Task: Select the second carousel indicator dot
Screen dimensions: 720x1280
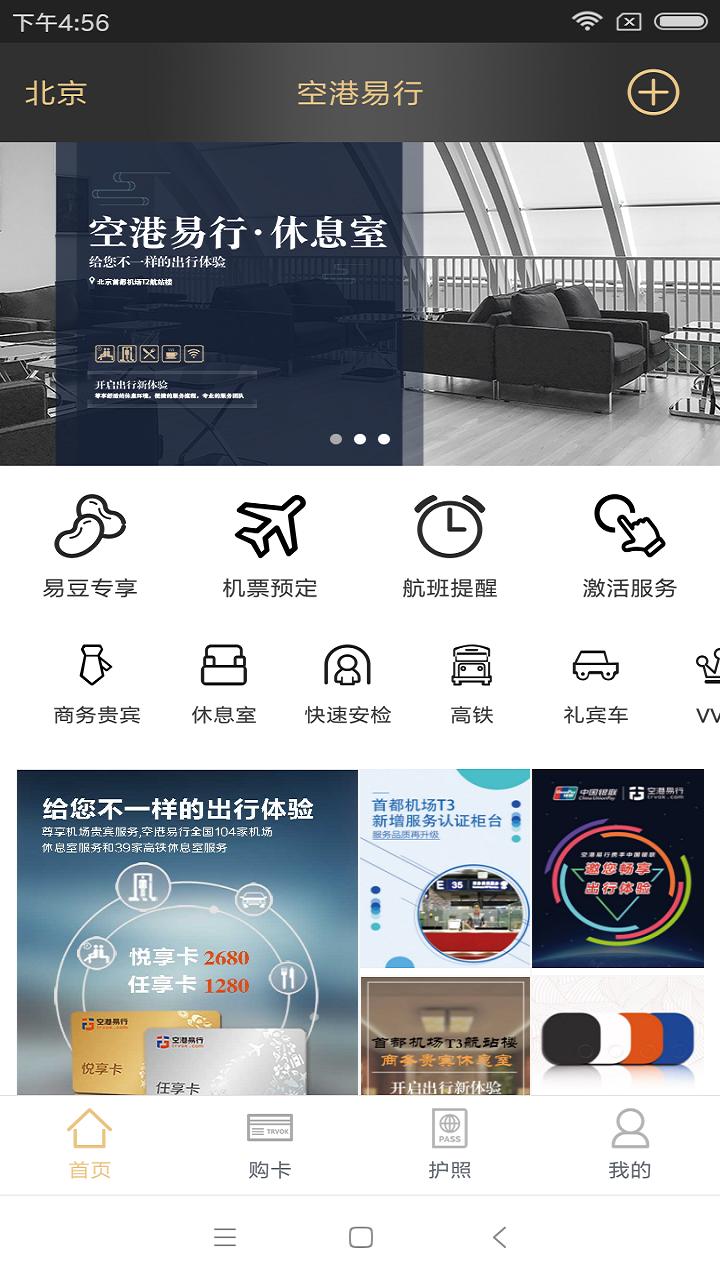Action: point(360,437)
